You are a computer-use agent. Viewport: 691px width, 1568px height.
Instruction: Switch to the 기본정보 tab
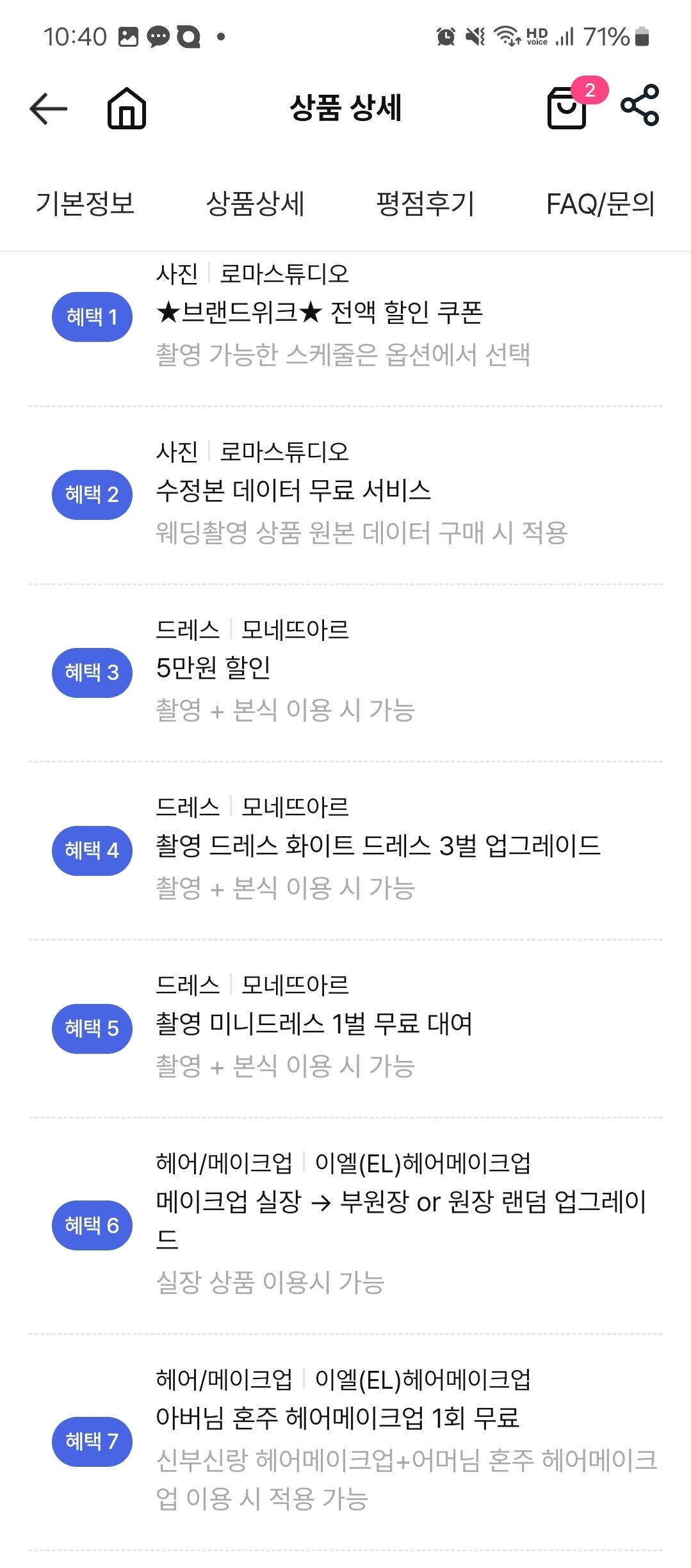coord(85,204)
